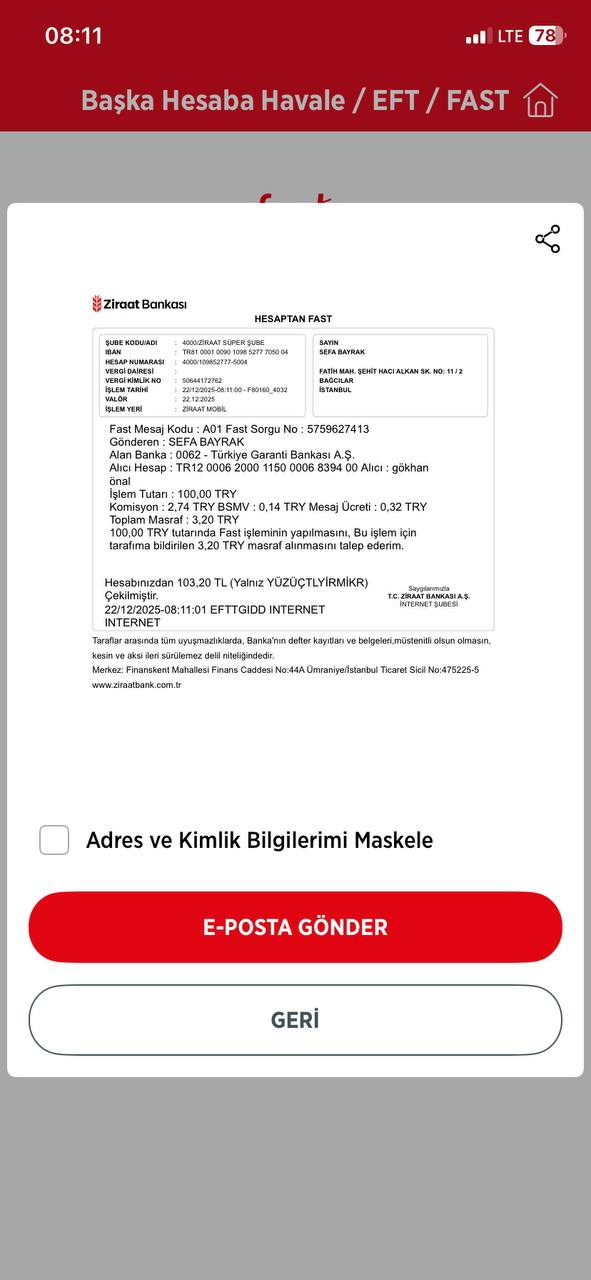Tap the E-POSTA GÖNDER button
Image resolution: width=591 pixels, height=1280 pixels.
click(x=295, y=927)
